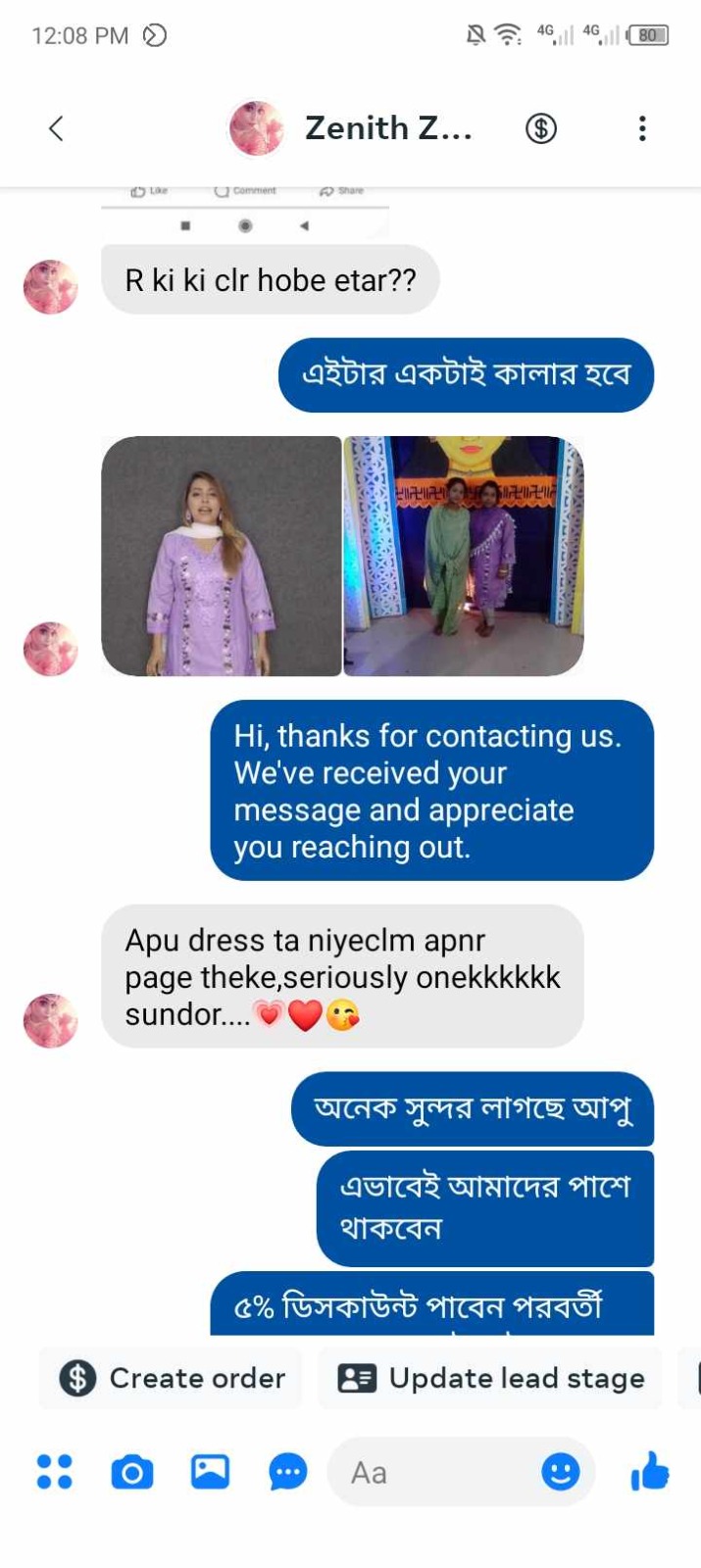Tap the Create order button

[x=173, y=1378]
